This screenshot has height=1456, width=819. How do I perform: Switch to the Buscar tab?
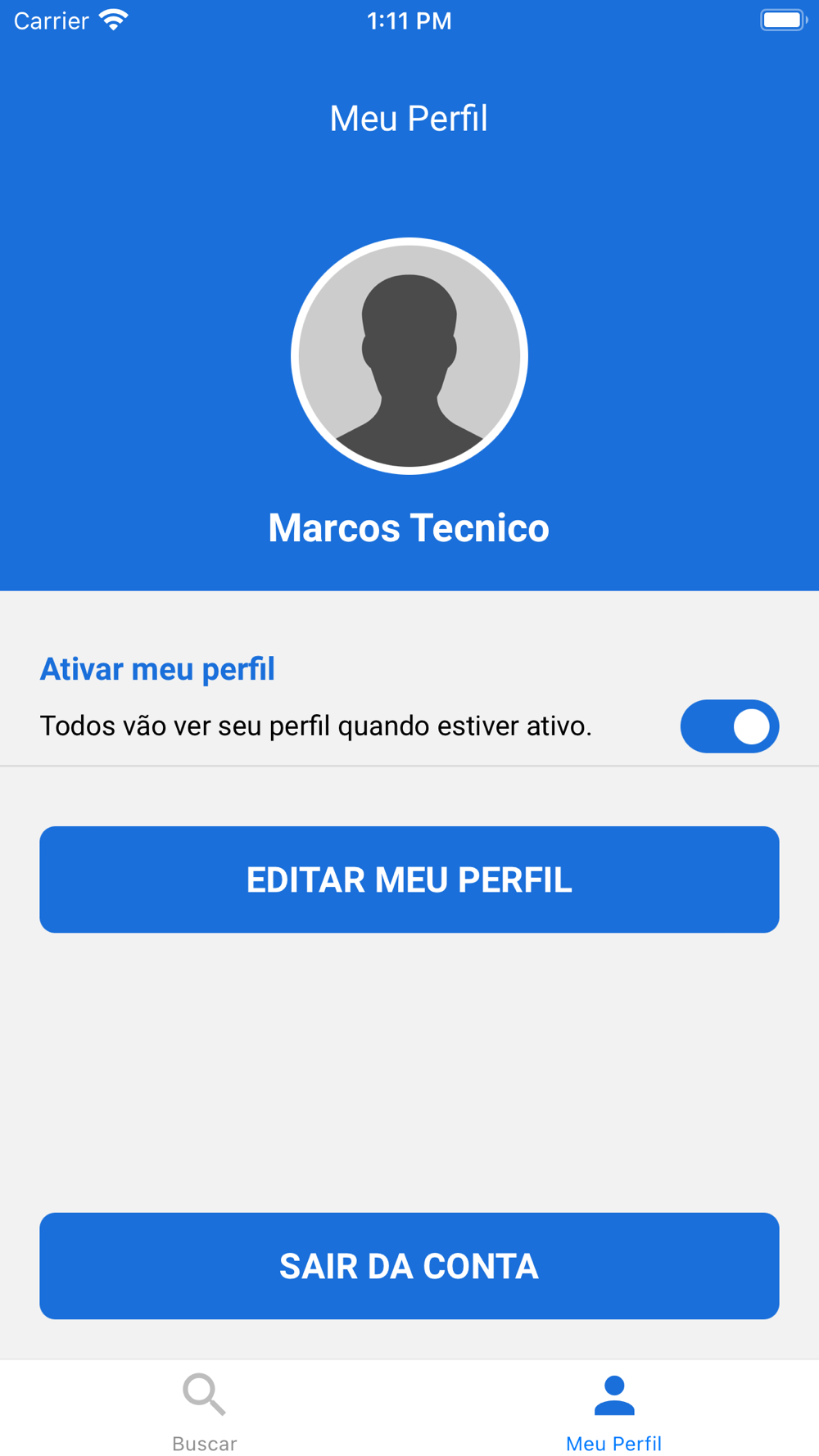click(x=205, y=1412)
